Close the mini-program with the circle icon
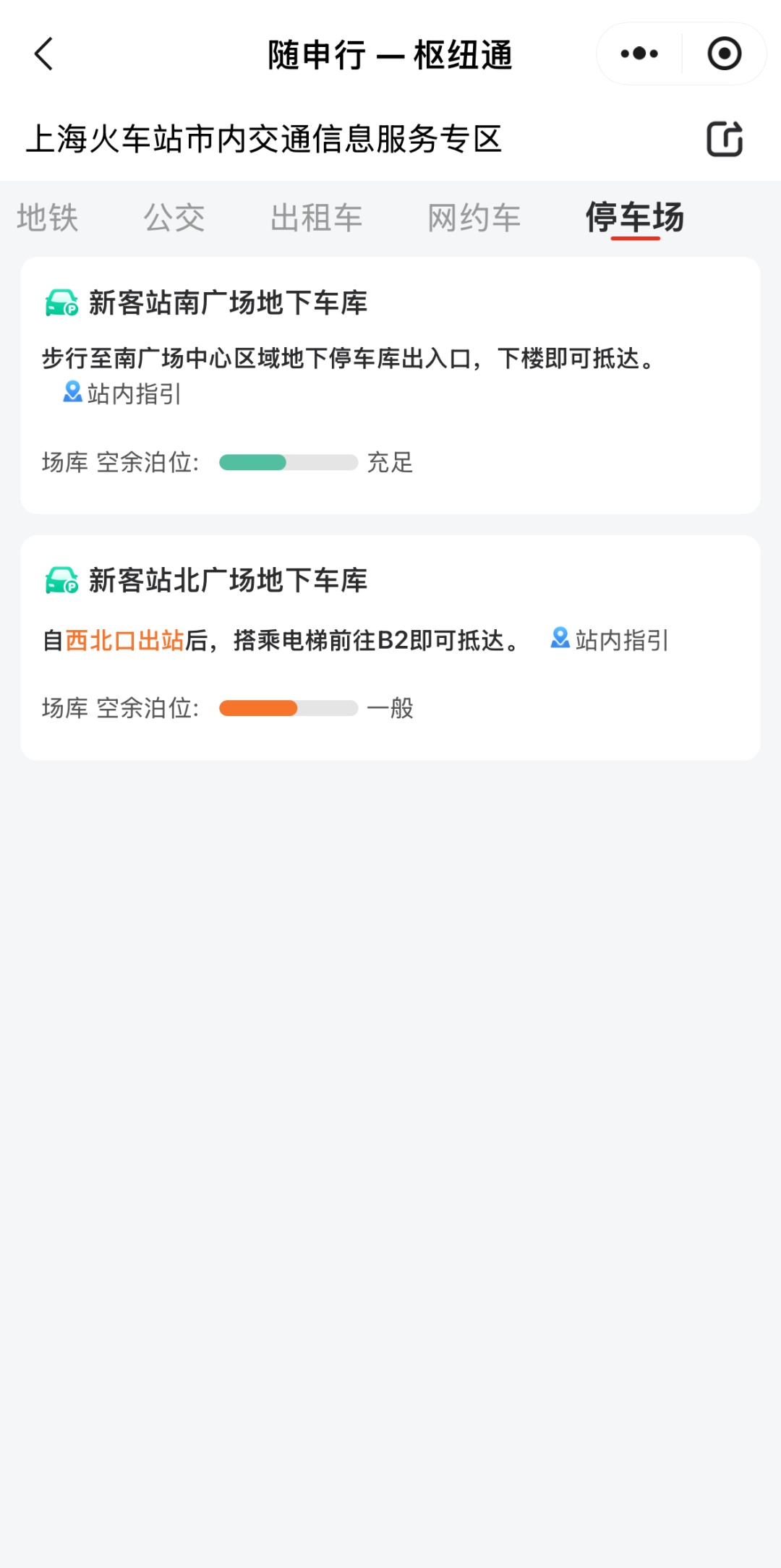 click(x=724, y=54)
